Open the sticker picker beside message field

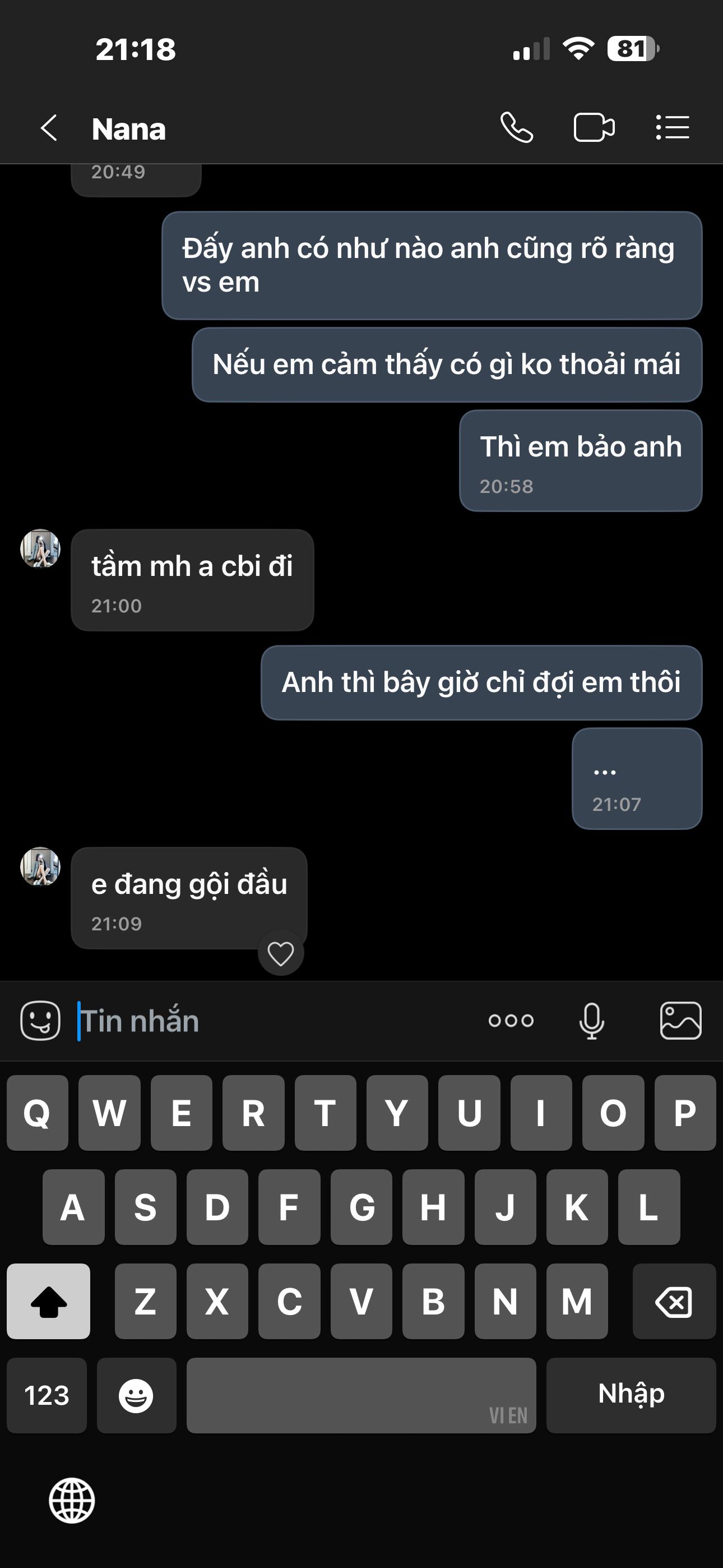pos(40,1021)
